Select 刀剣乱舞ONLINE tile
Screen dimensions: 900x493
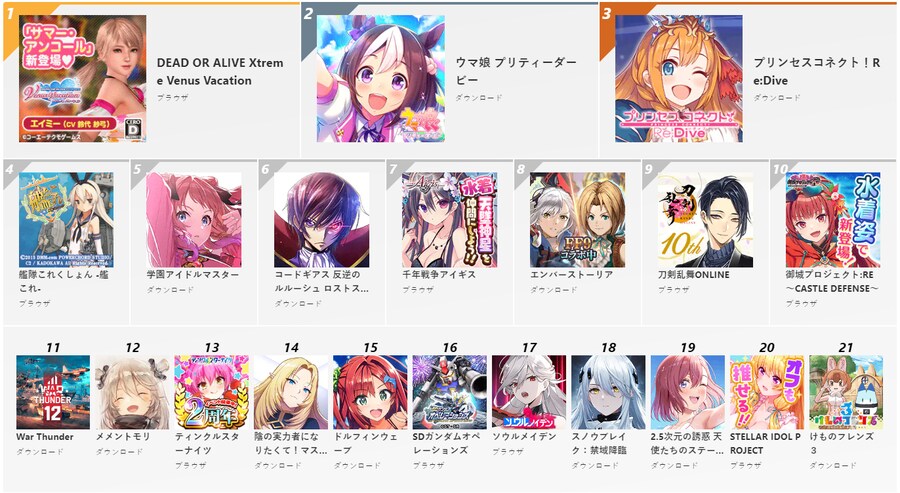click(x=705, y=219)
